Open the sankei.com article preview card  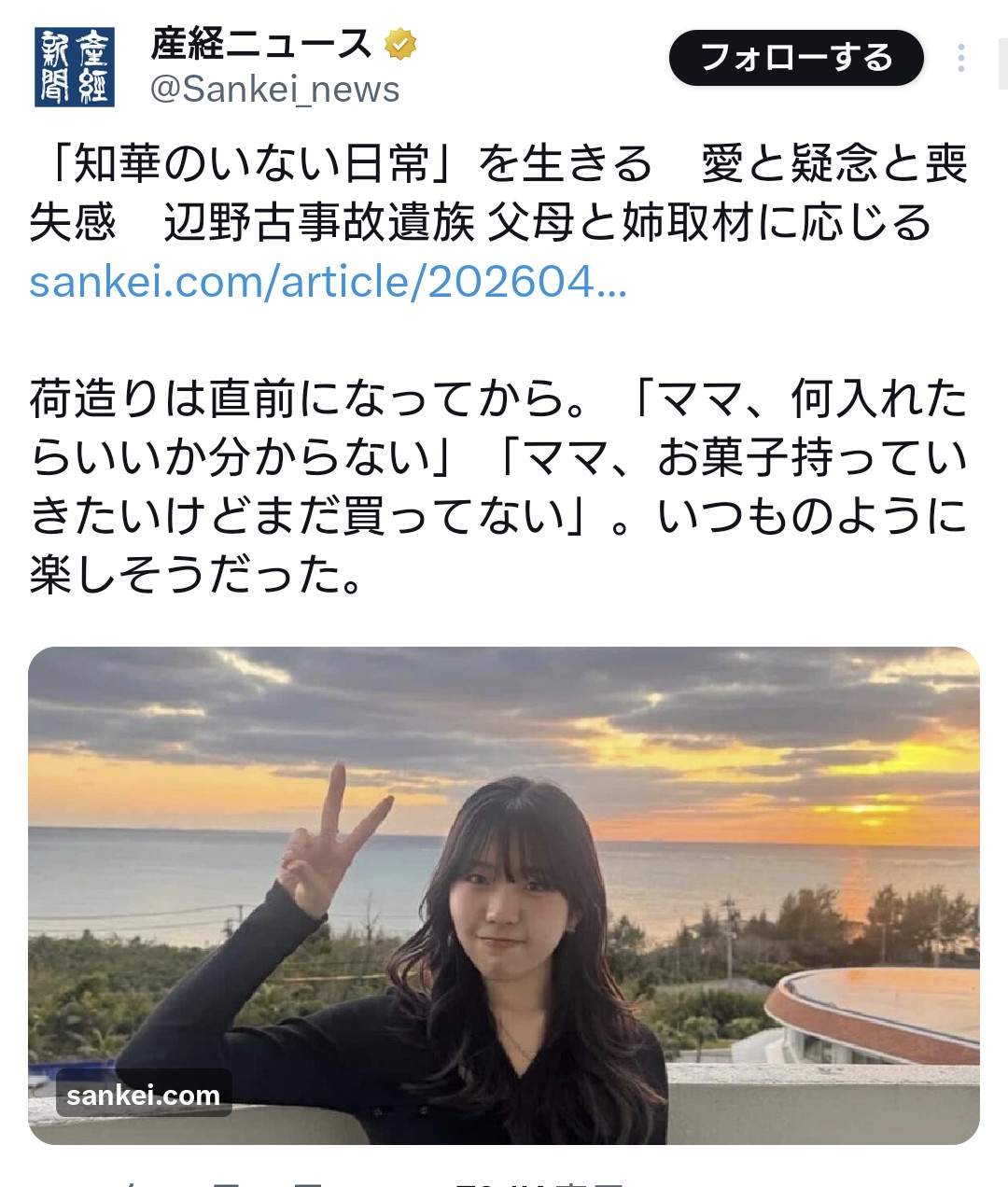[504, 894]
